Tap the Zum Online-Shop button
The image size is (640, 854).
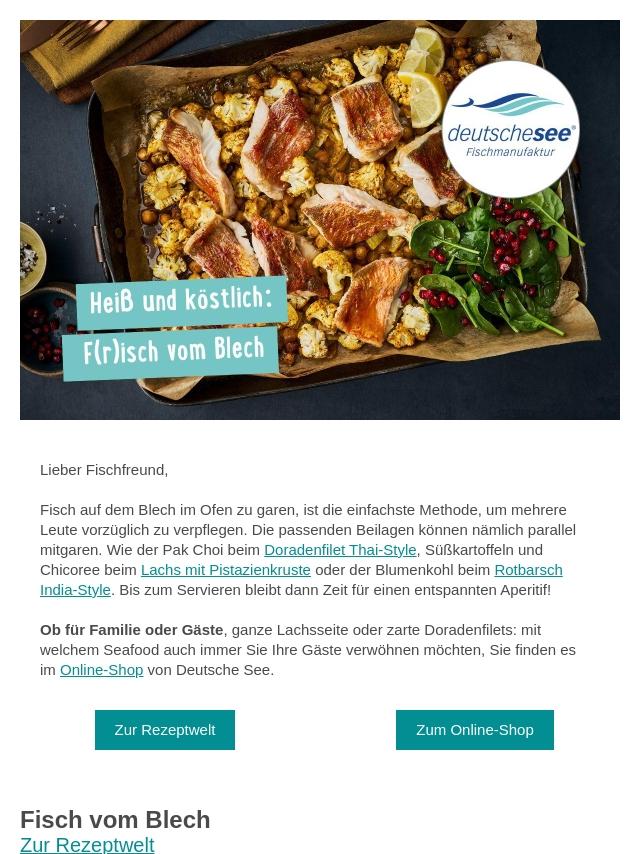tap(474, 730)
